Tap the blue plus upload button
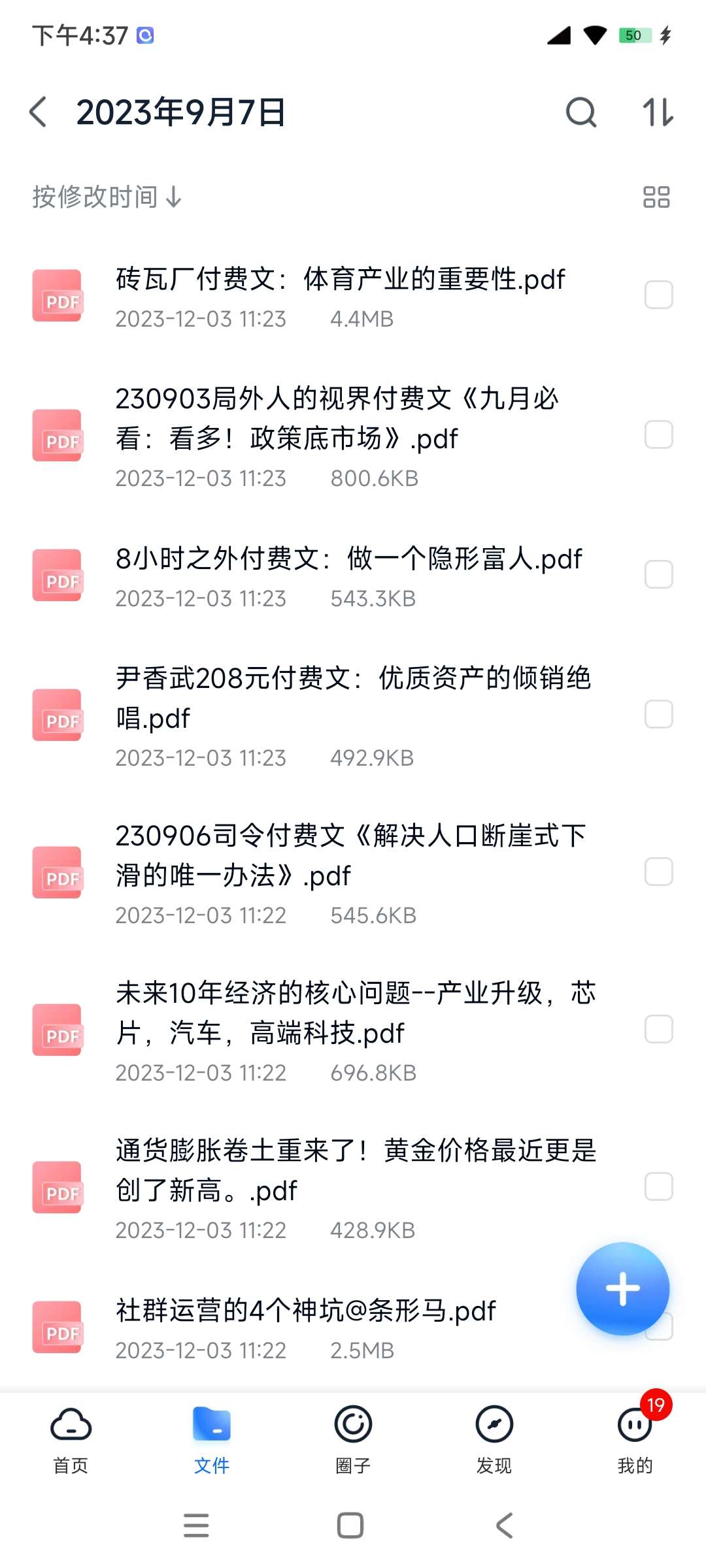The image size is (706, 1568). pyautogui.click(x=622, y=1288)
